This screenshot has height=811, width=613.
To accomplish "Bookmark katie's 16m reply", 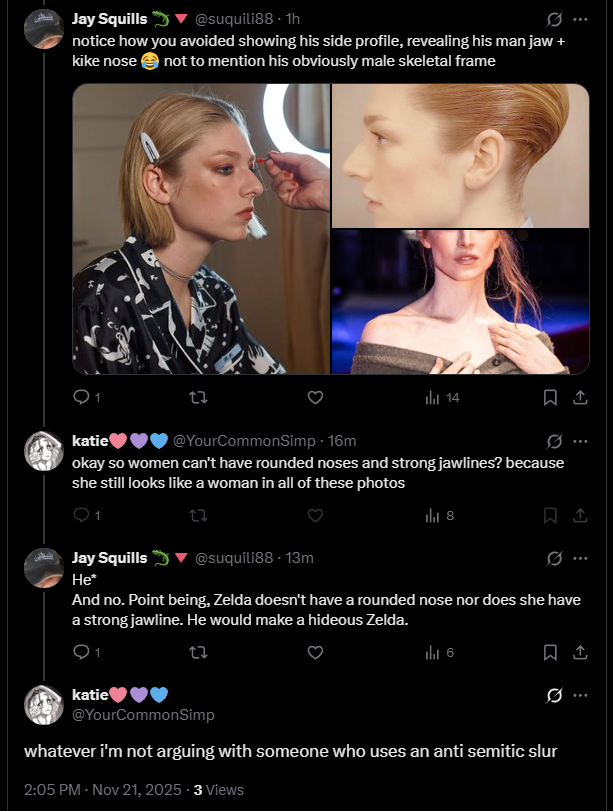I will (x=549, y=516).
